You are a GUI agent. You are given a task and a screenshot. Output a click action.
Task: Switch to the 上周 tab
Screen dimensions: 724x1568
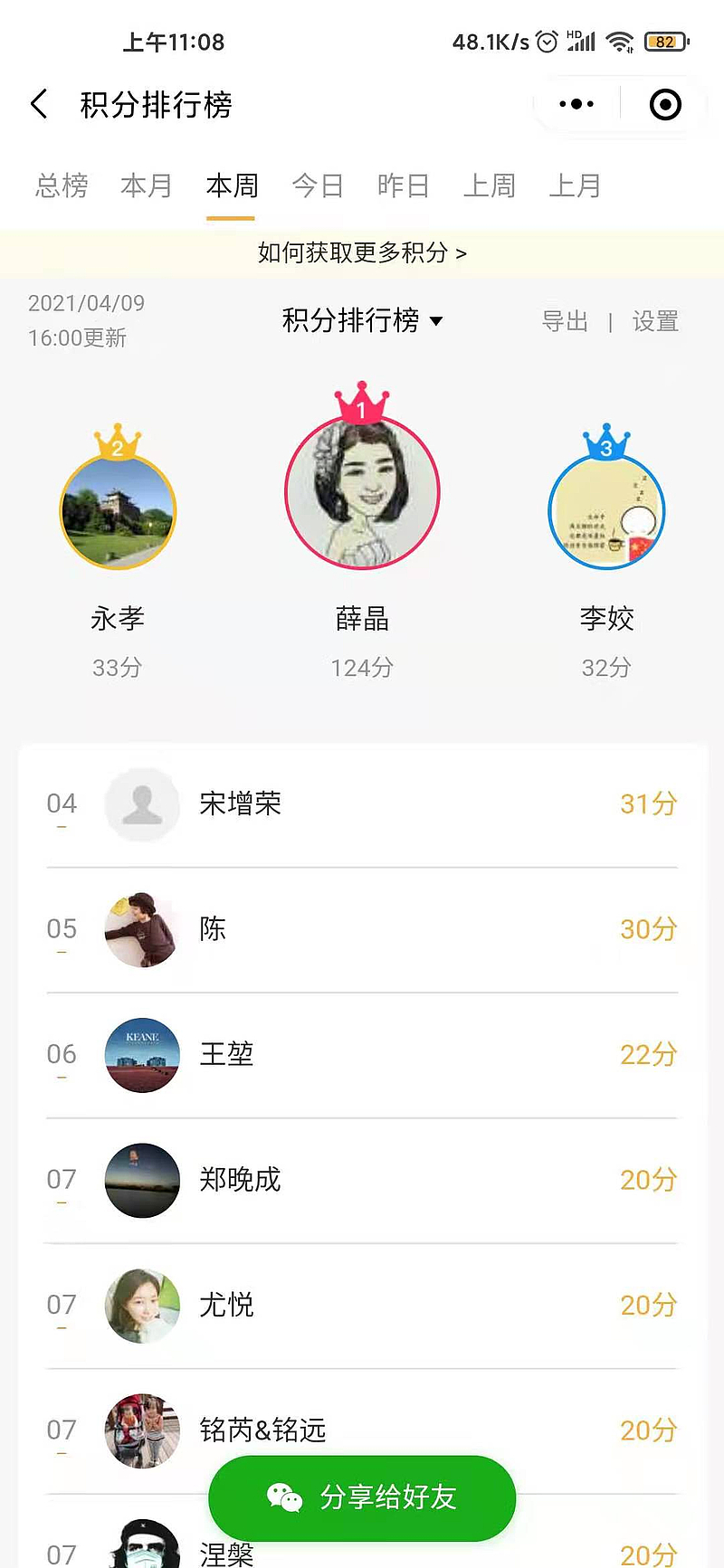[x=489, y=185]
